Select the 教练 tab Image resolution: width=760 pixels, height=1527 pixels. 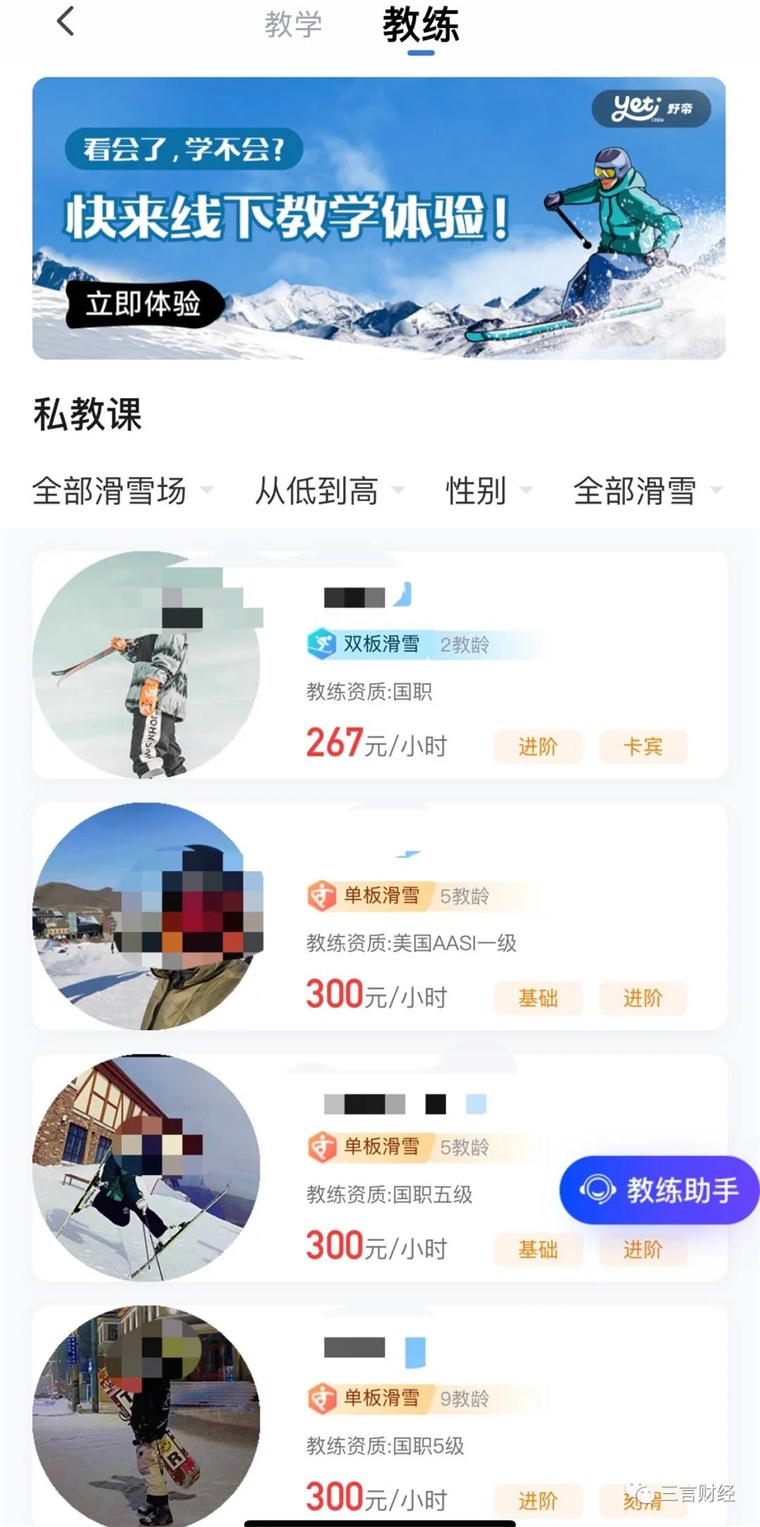pyautogui.click(x=419, y=25)
